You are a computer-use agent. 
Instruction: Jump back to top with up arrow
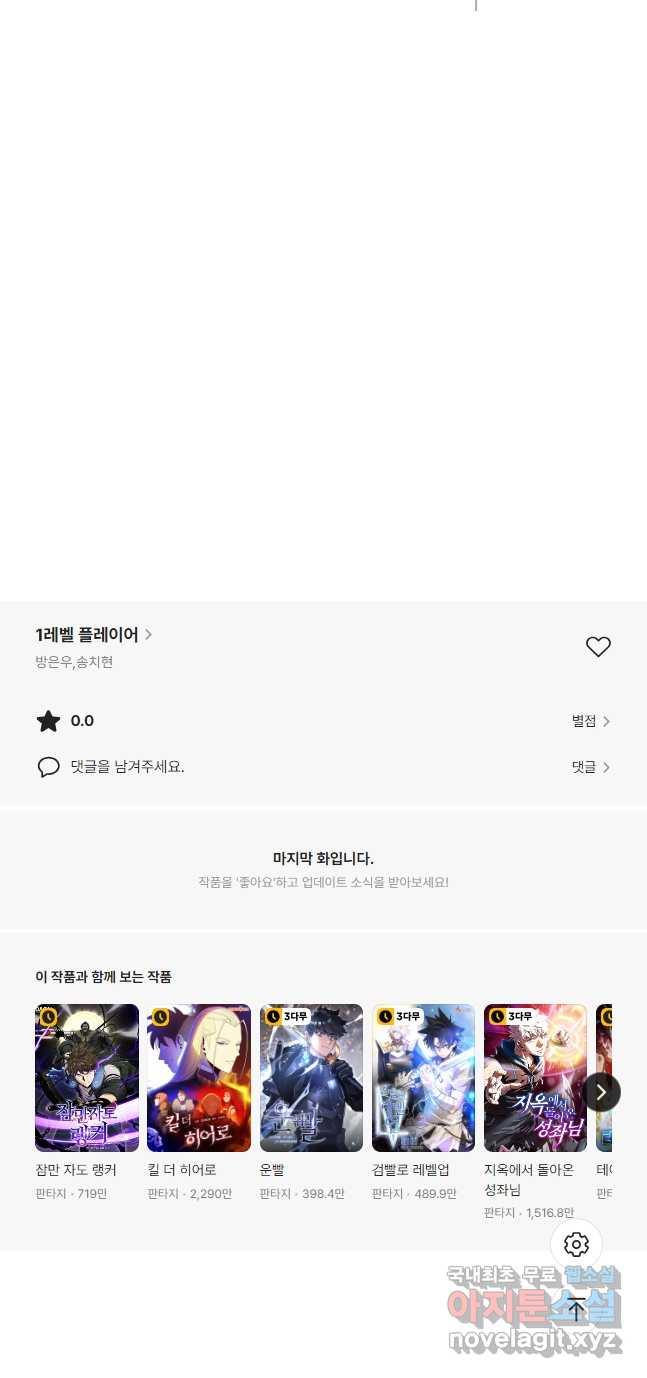(576, 1309)
